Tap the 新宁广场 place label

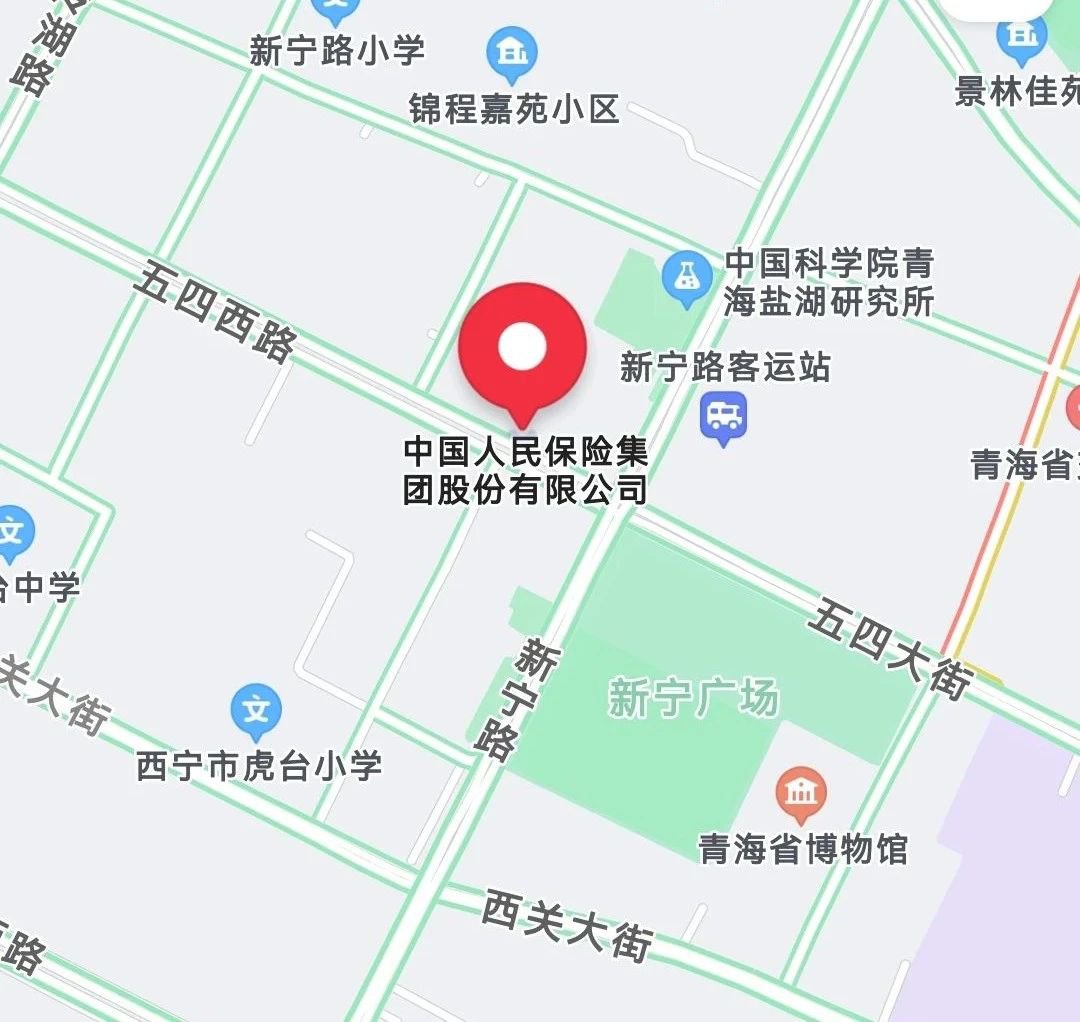[x=693, y=698]
